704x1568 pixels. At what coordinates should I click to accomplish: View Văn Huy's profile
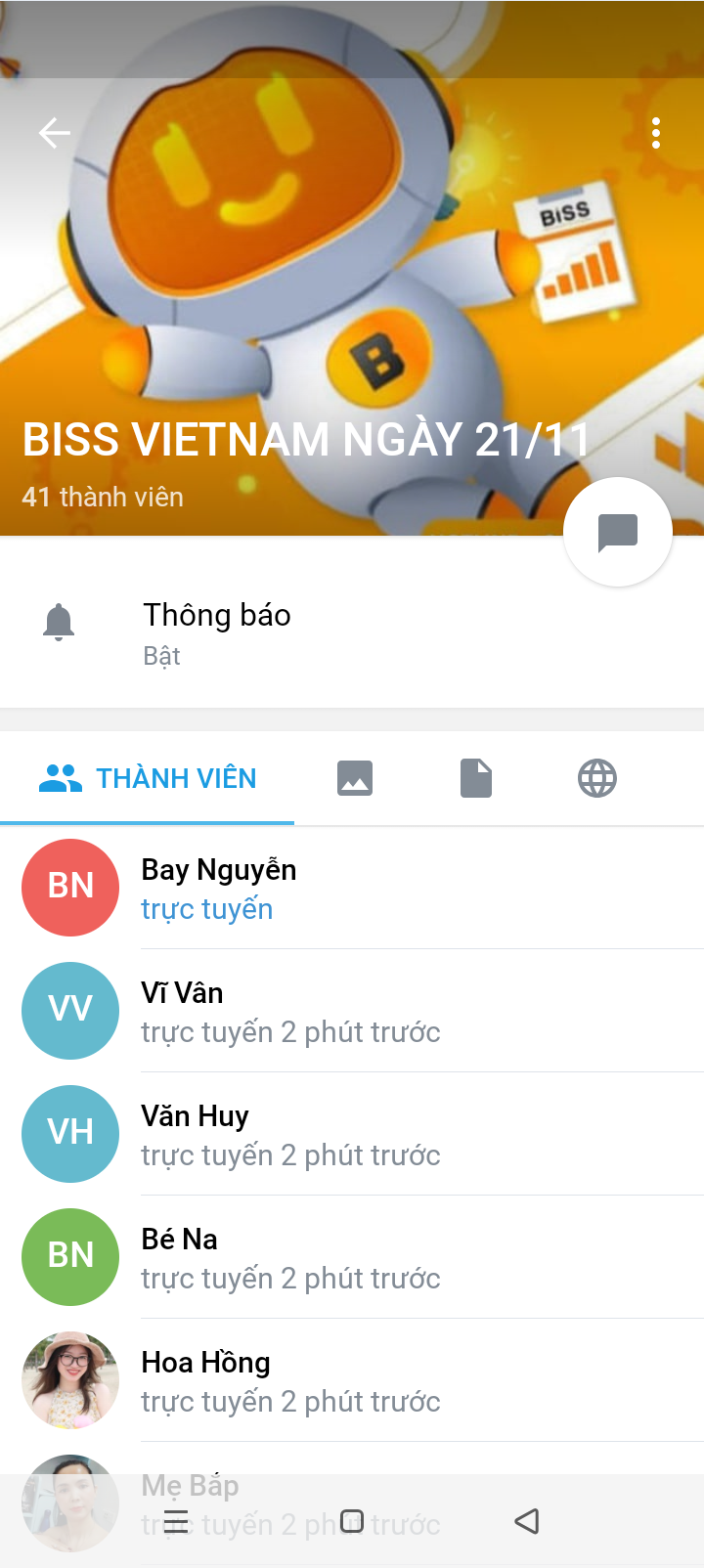195,1134
